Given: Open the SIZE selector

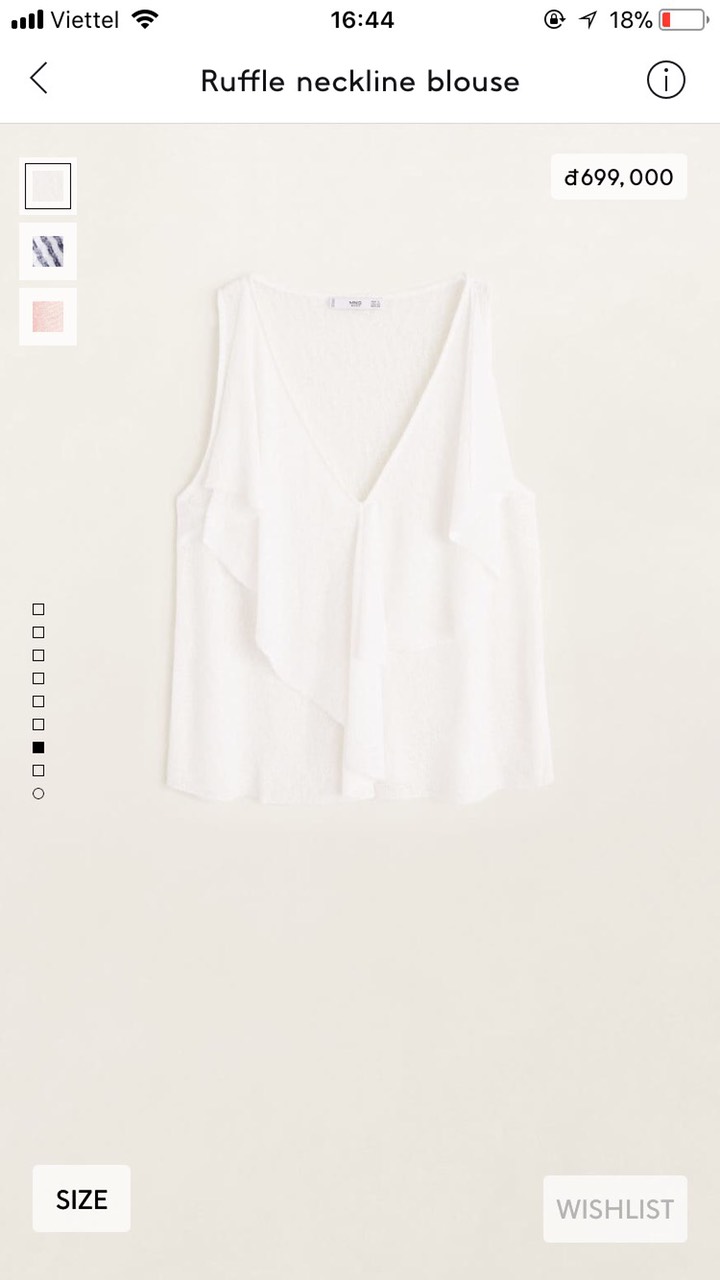Looking at the screenshot, I should tap(82, 1199).
